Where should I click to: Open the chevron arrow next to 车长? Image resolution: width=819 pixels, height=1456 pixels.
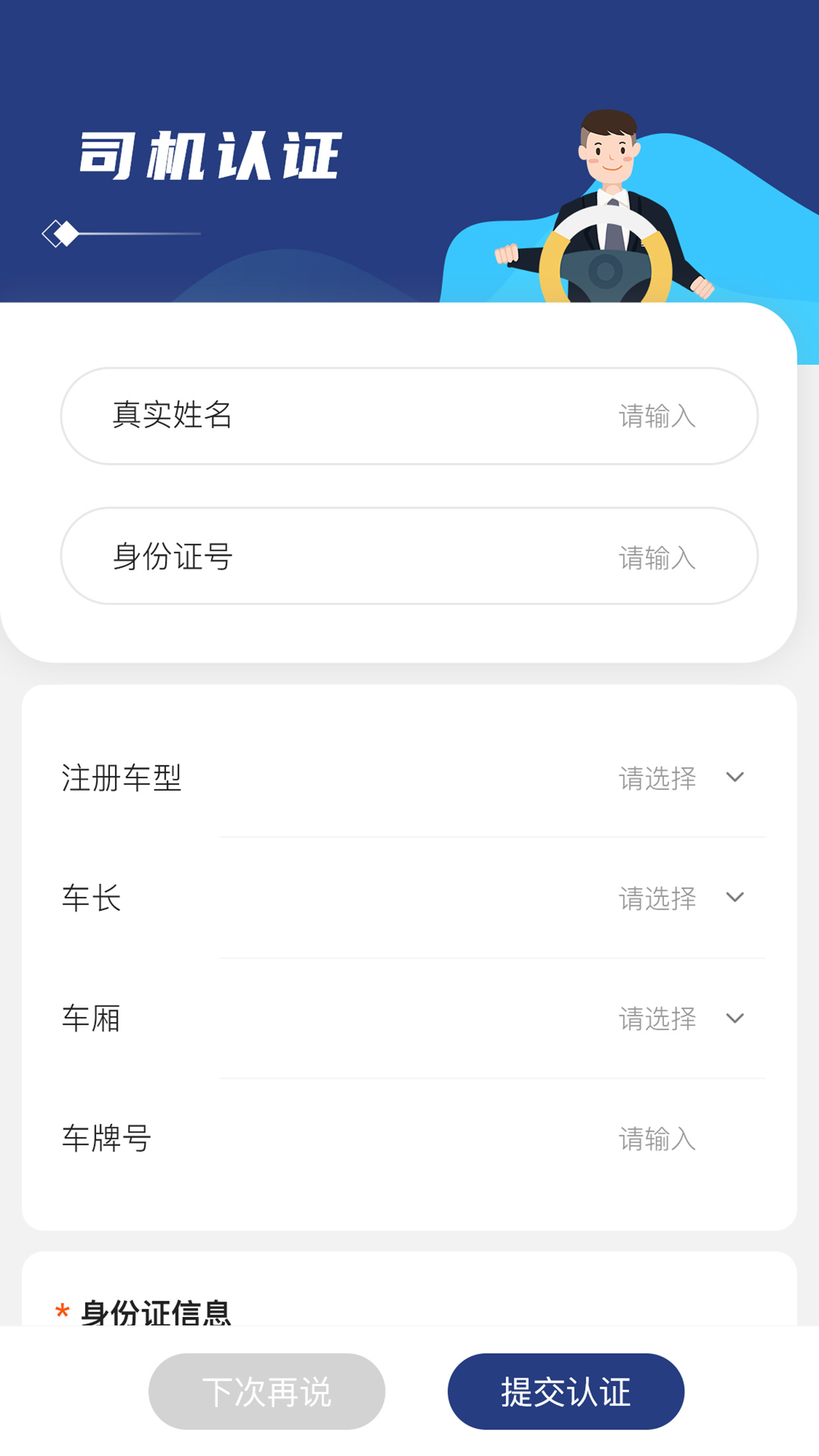click(x=734, y=898)
